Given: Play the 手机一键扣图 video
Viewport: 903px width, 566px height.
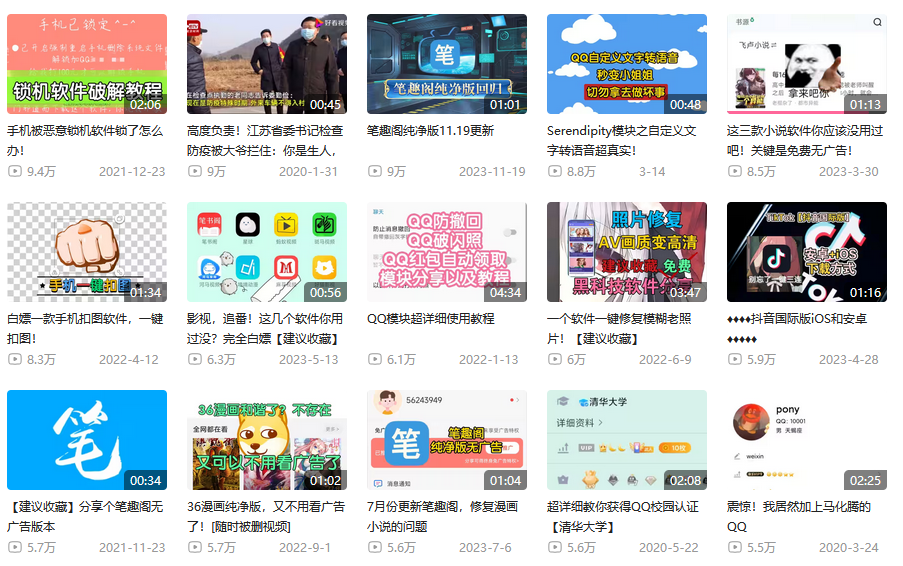Looking at the screenshot, I should [87, 252].
